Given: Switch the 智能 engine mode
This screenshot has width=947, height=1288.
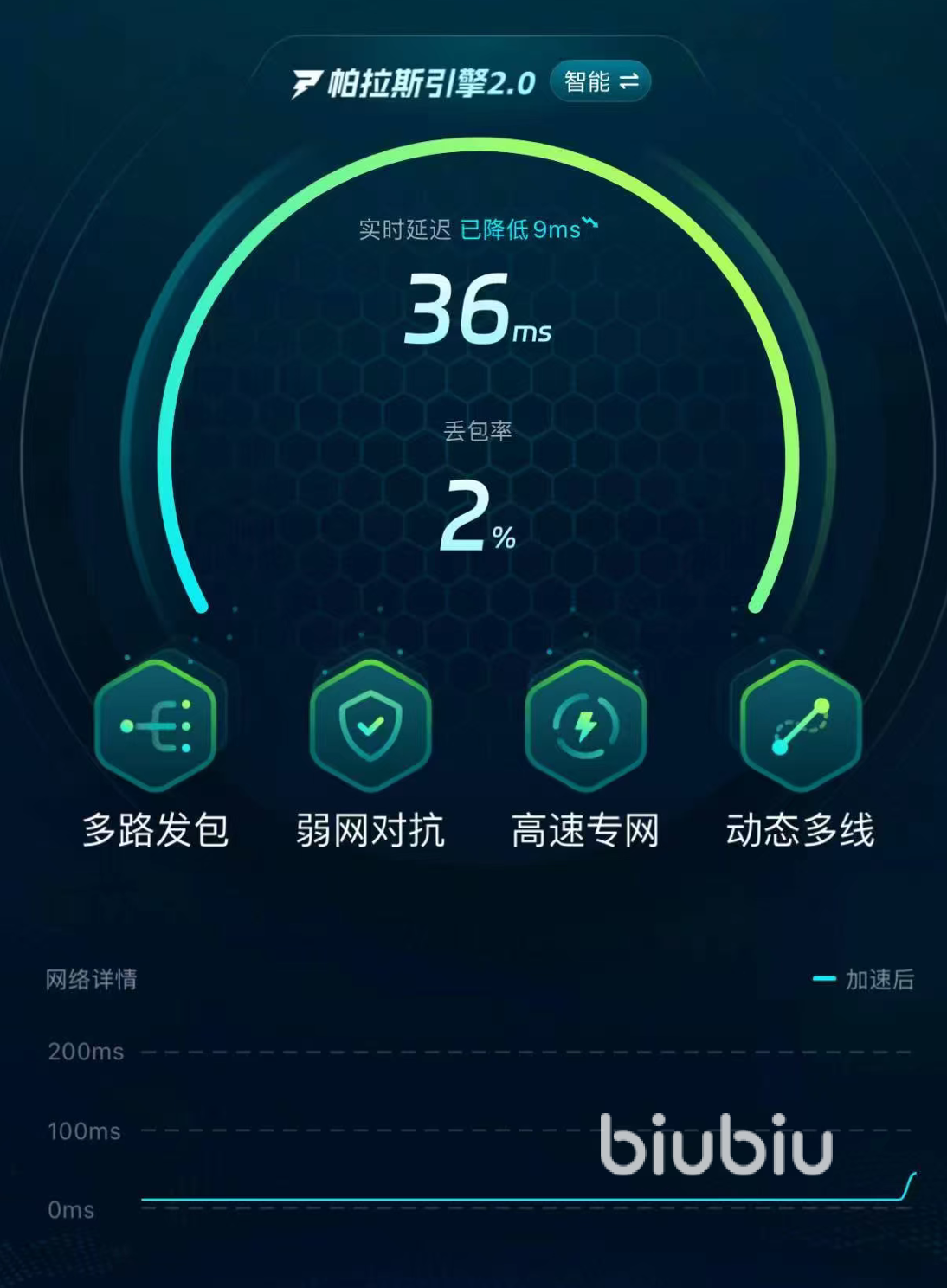Looking at the screenshot, I should coord(600,82).
